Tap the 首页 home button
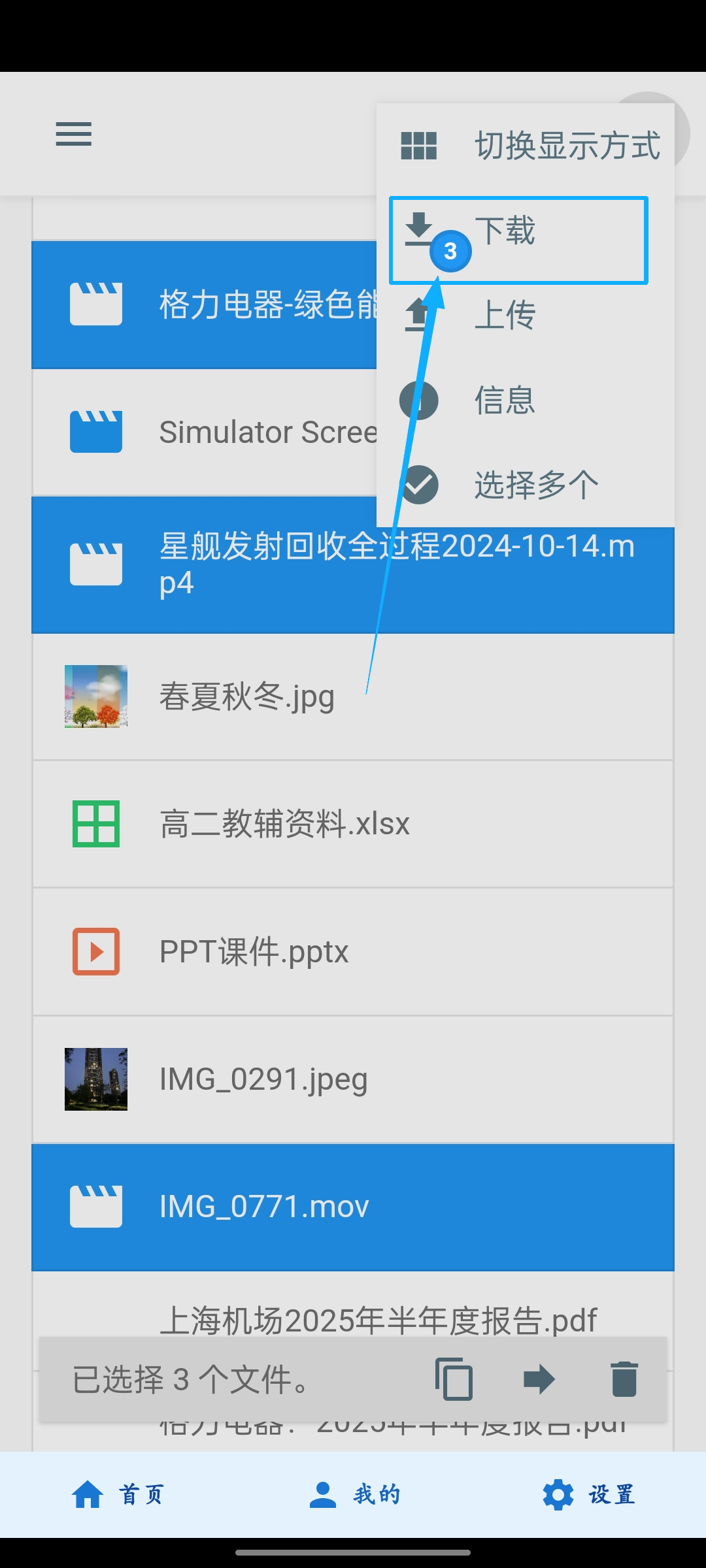Viewport: 706px width, 1568px height. click(118, 1494)
